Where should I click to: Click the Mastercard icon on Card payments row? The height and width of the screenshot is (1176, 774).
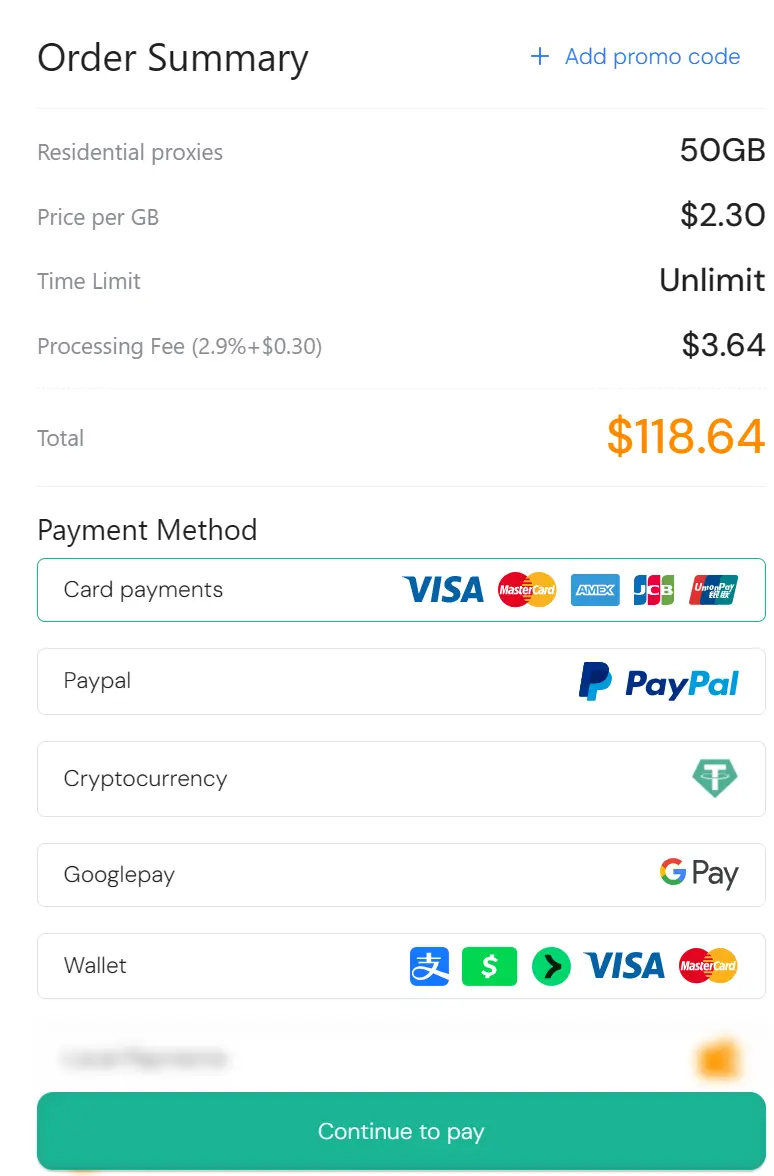tap(527, 590)
